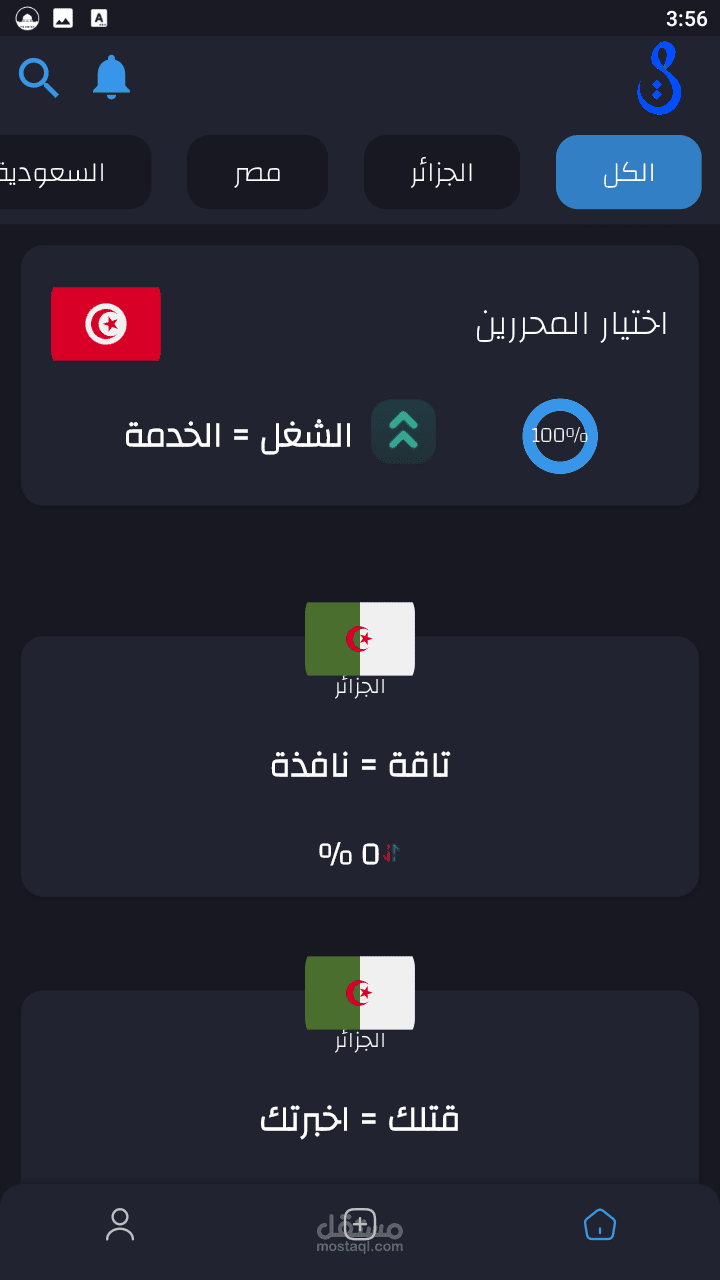Screen dimensions: 720x1280
Task: Open the قتلك = اخبرتك card
Action: (360, 1090)
